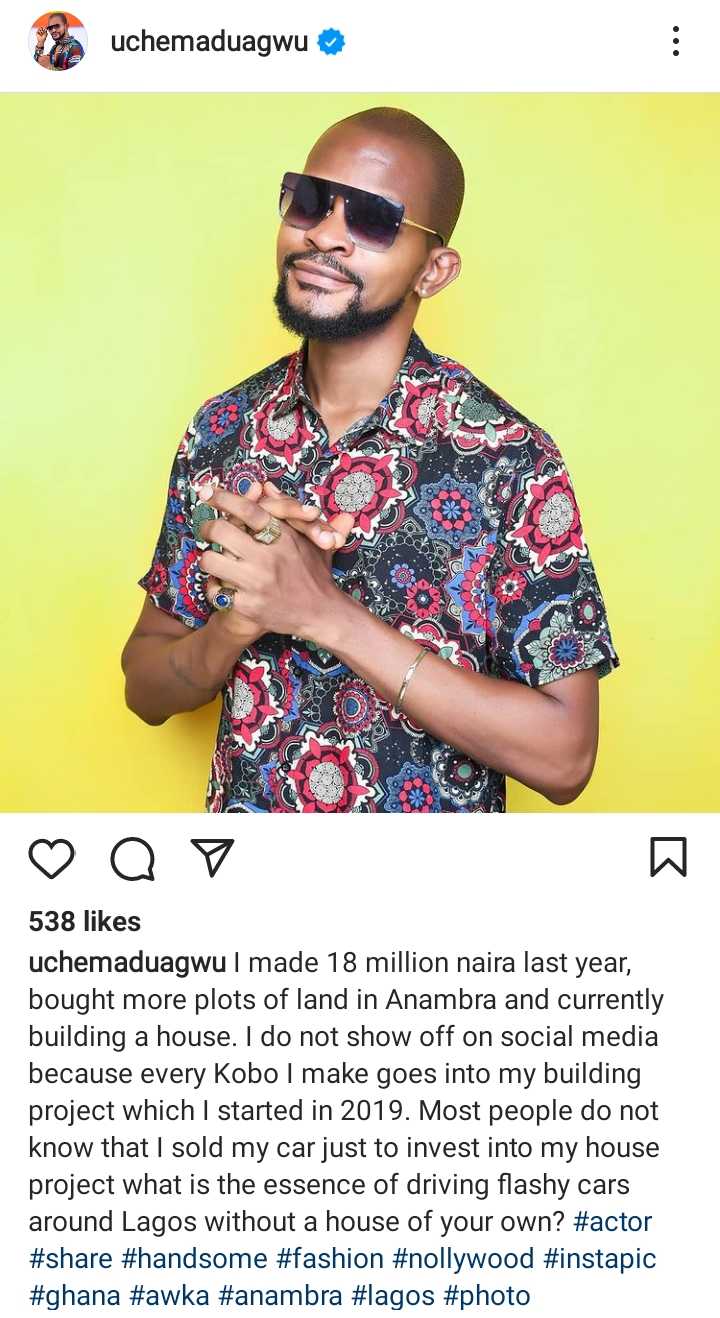Screen dimensions: 720x1318
Task: Save this post with the bookmark icon
Action: click(x=668, y=858)
